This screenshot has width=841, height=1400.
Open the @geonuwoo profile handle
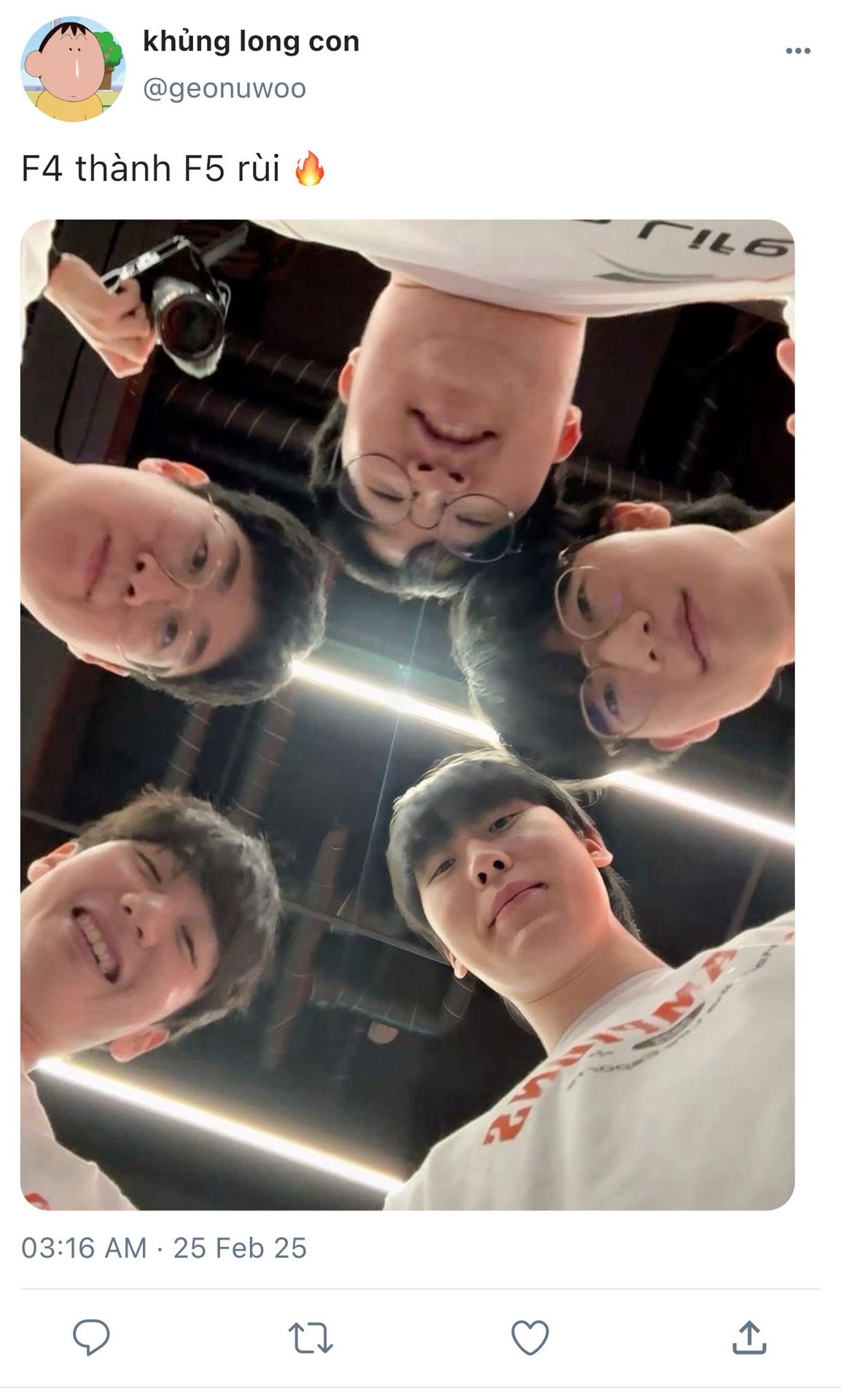(224, 88)
